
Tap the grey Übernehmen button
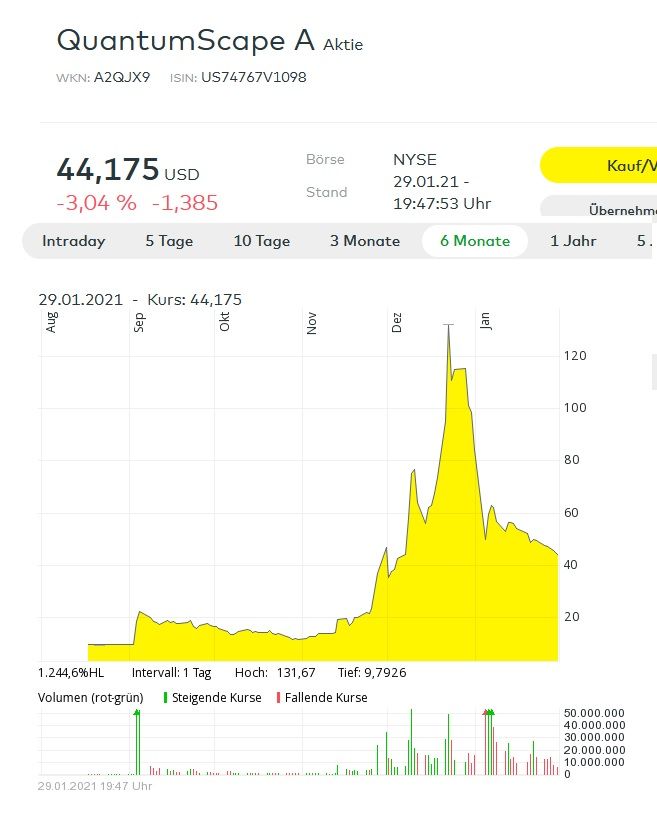(x=600, y=209)
